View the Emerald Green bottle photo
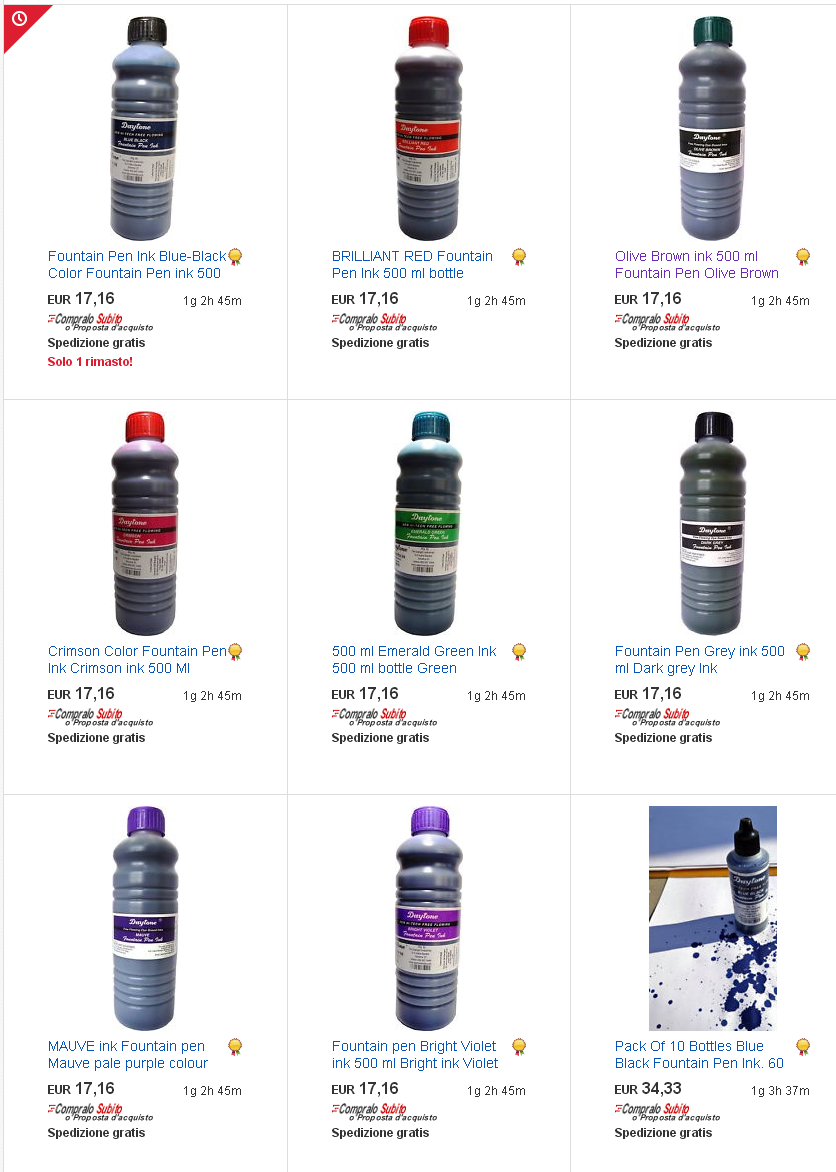Screen dimensions: 836x1172 (x=428, y=522)
